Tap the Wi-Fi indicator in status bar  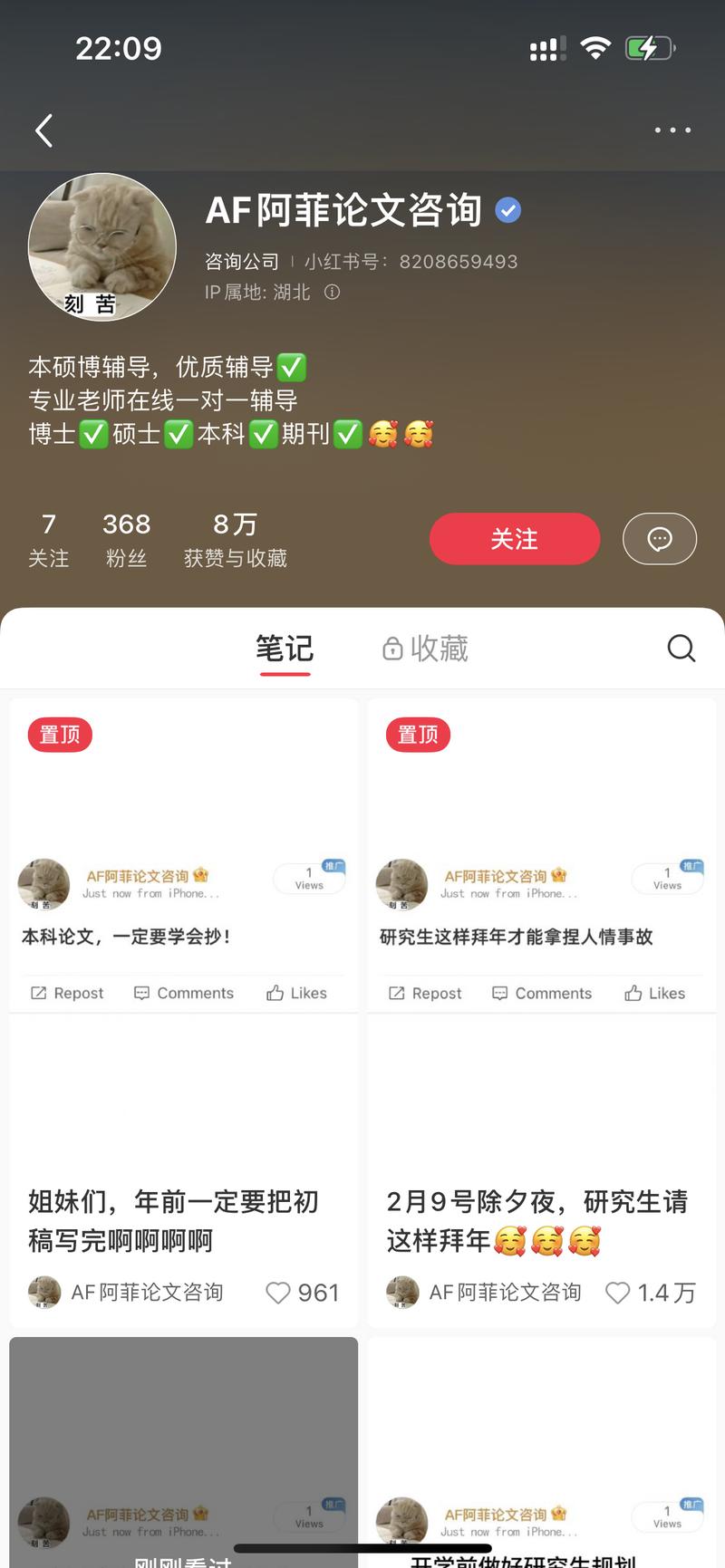click(x=595, y=47)
